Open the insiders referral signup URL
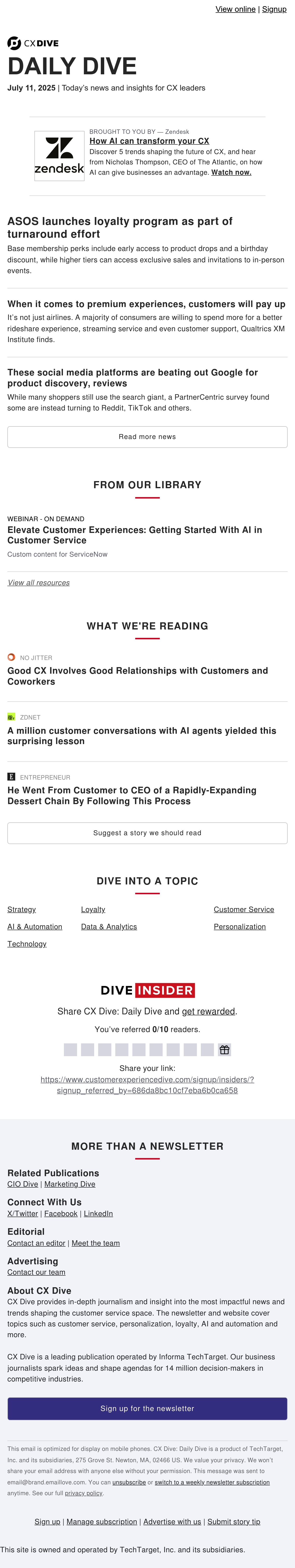The width and height of the screenshot is (295, 1568). pos(147,1085)
